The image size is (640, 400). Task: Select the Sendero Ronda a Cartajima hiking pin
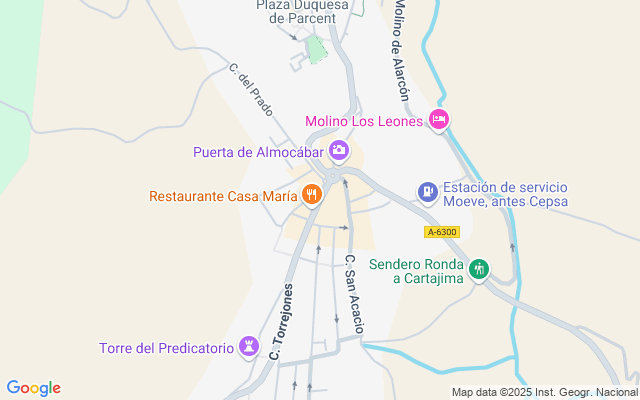479,269
